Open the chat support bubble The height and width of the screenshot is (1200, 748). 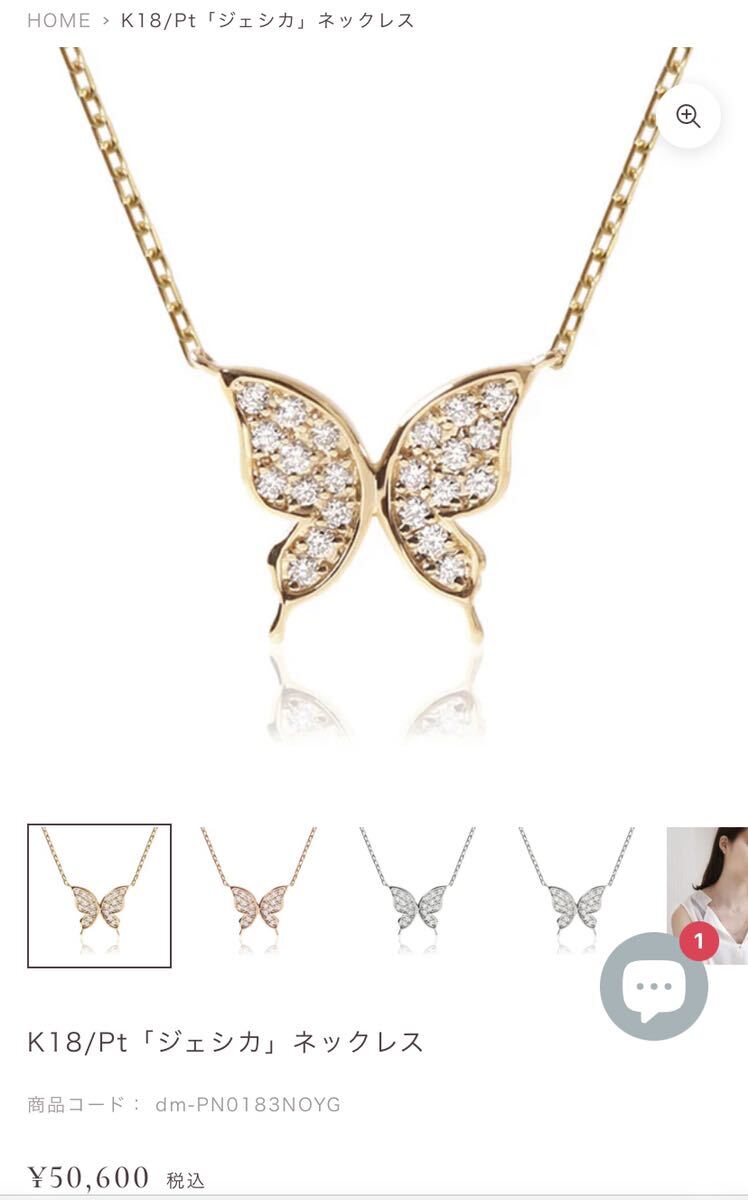click(x=653, y=986)
